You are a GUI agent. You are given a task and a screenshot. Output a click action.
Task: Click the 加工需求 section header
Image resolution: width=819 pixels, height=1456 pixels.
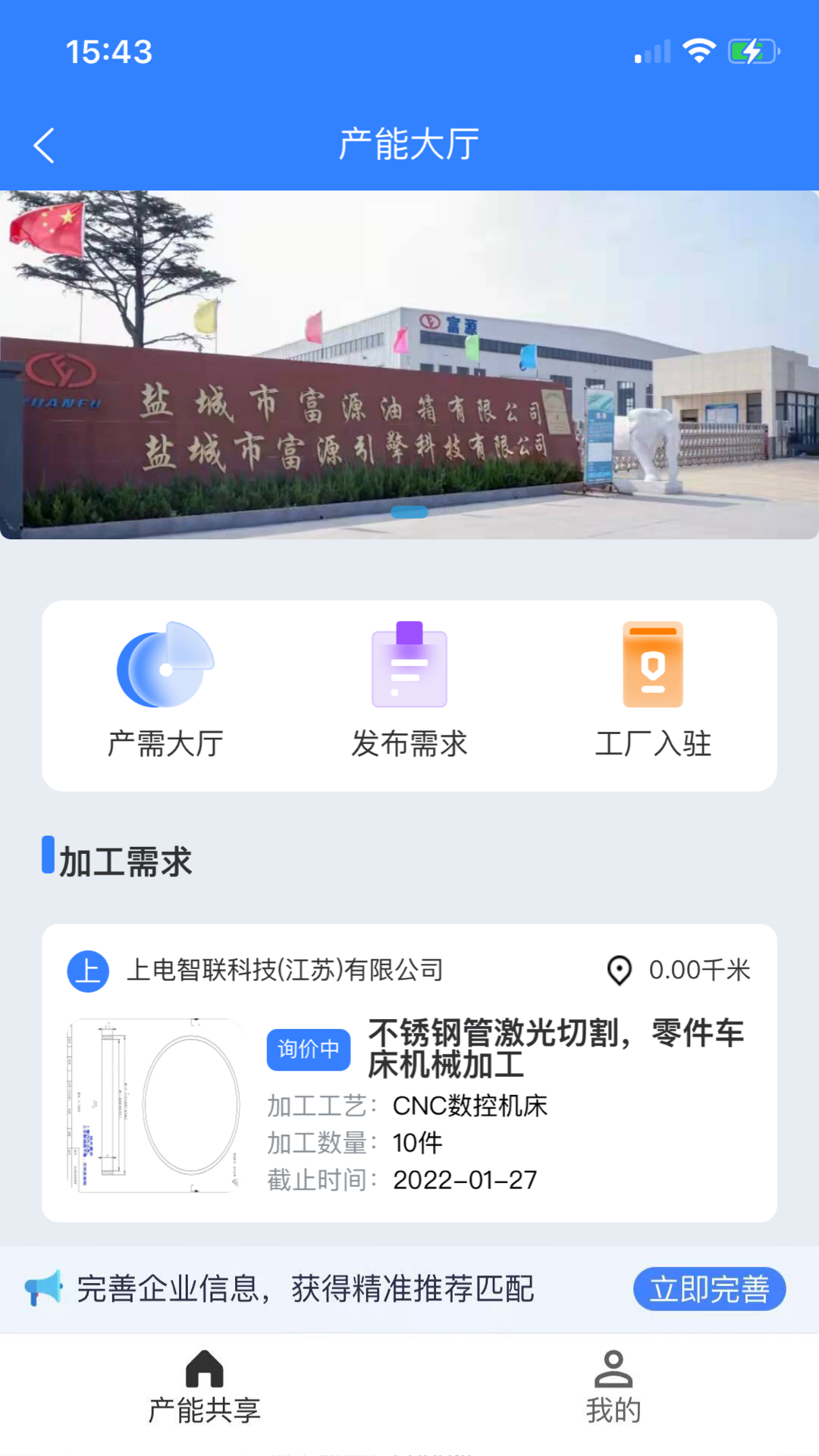(125, 861)
